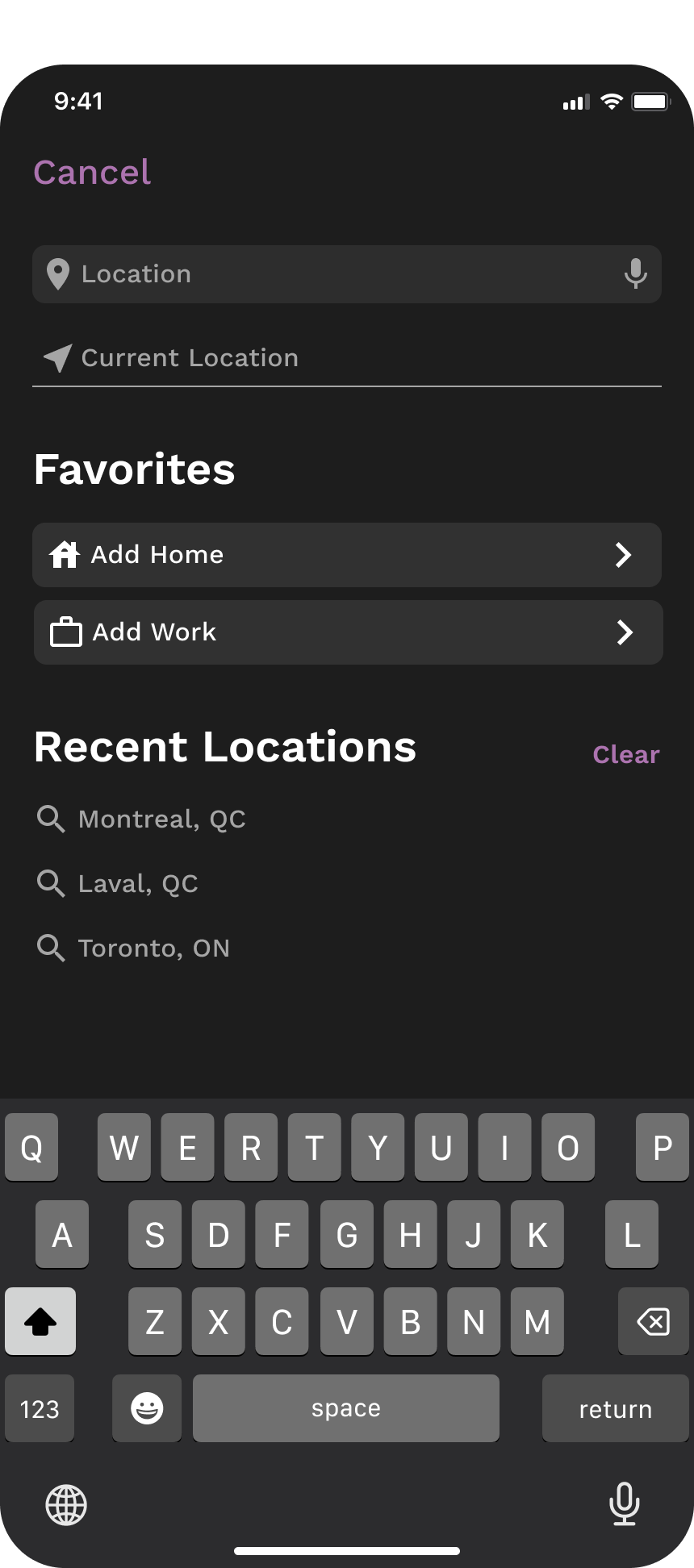Clear recent locations

626,755
